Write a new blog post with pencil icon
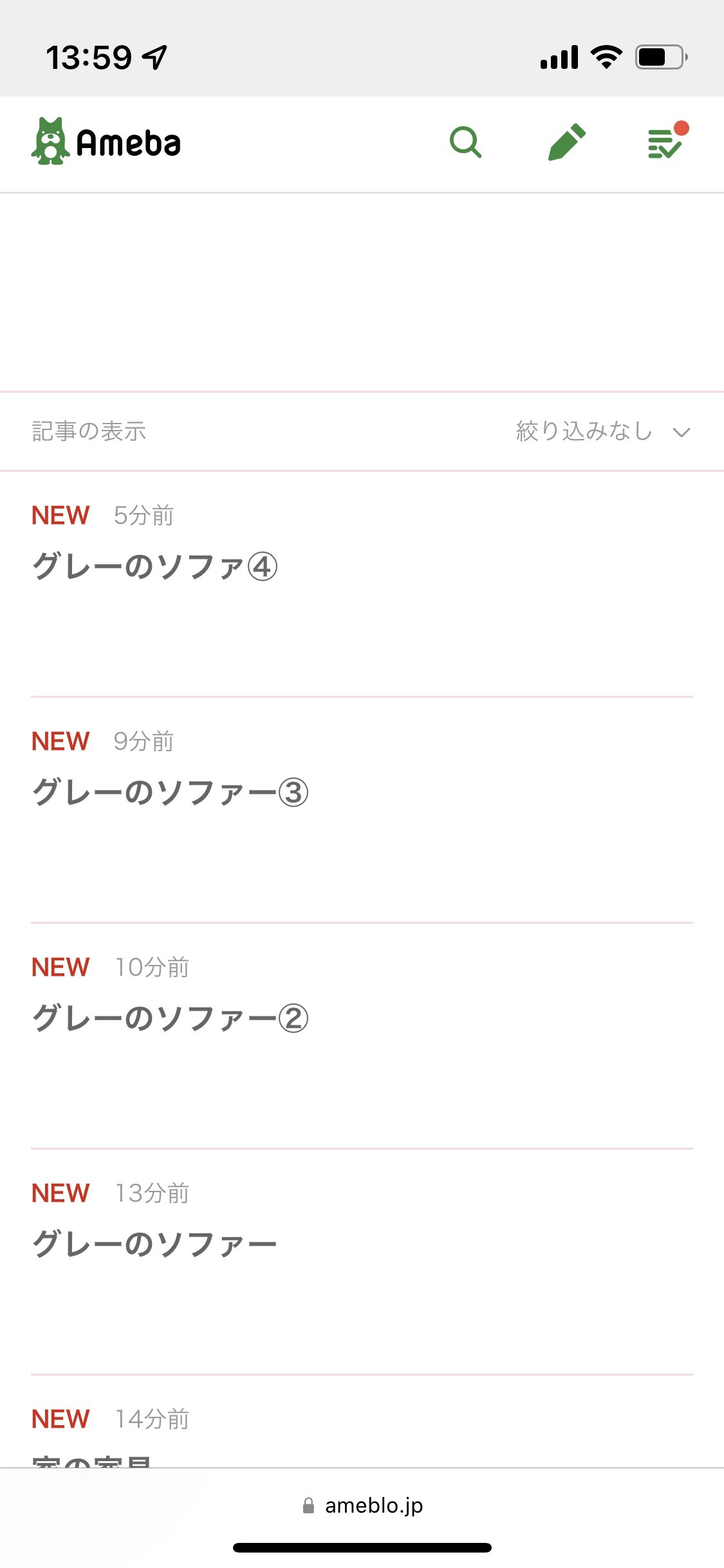Screen dimensions: 724x1568 tap(566, 142)
